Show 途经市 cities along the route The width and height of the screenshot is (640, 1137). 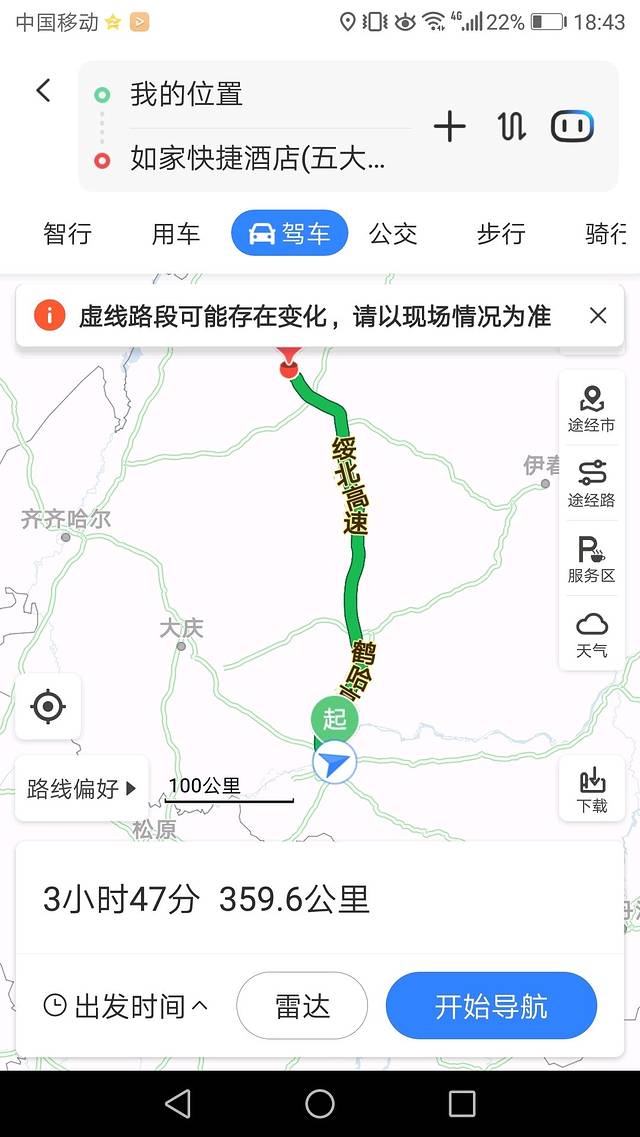coord(591,409)
